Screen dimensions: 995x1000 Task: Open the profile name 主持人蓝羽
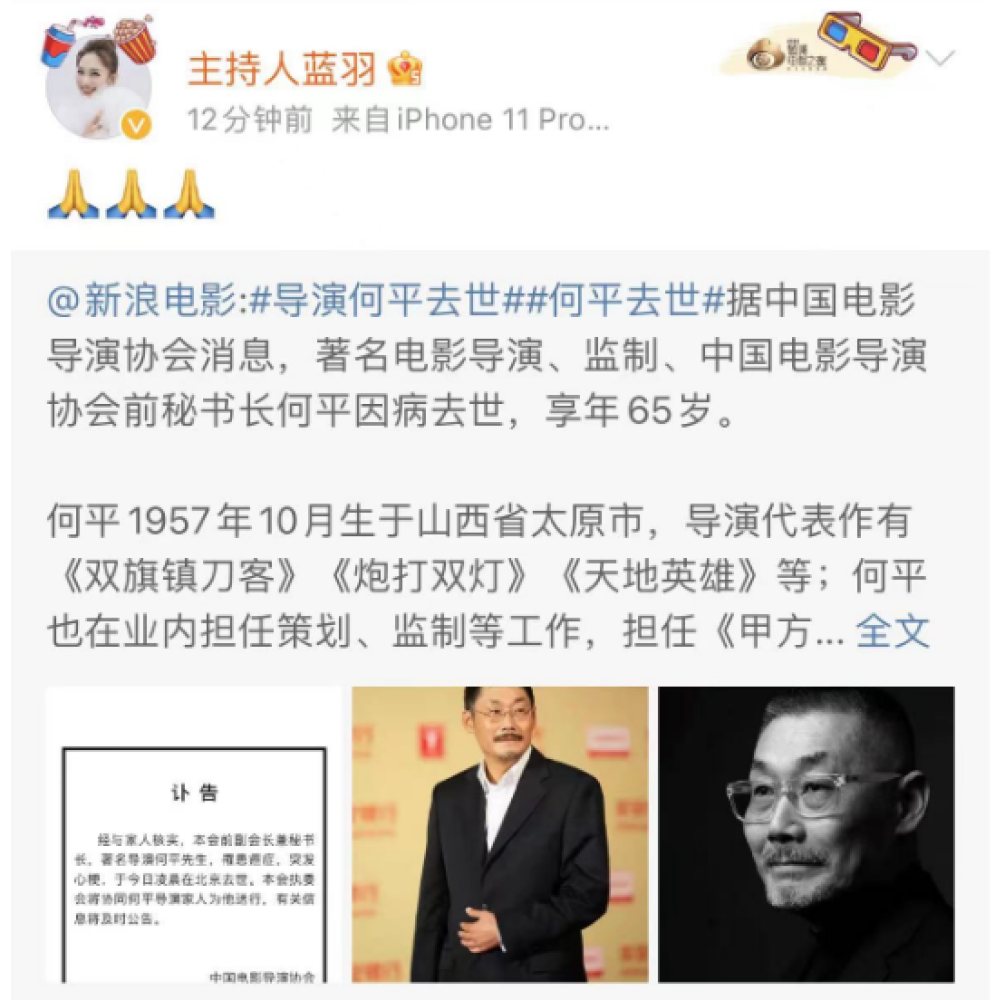[282, 68]
